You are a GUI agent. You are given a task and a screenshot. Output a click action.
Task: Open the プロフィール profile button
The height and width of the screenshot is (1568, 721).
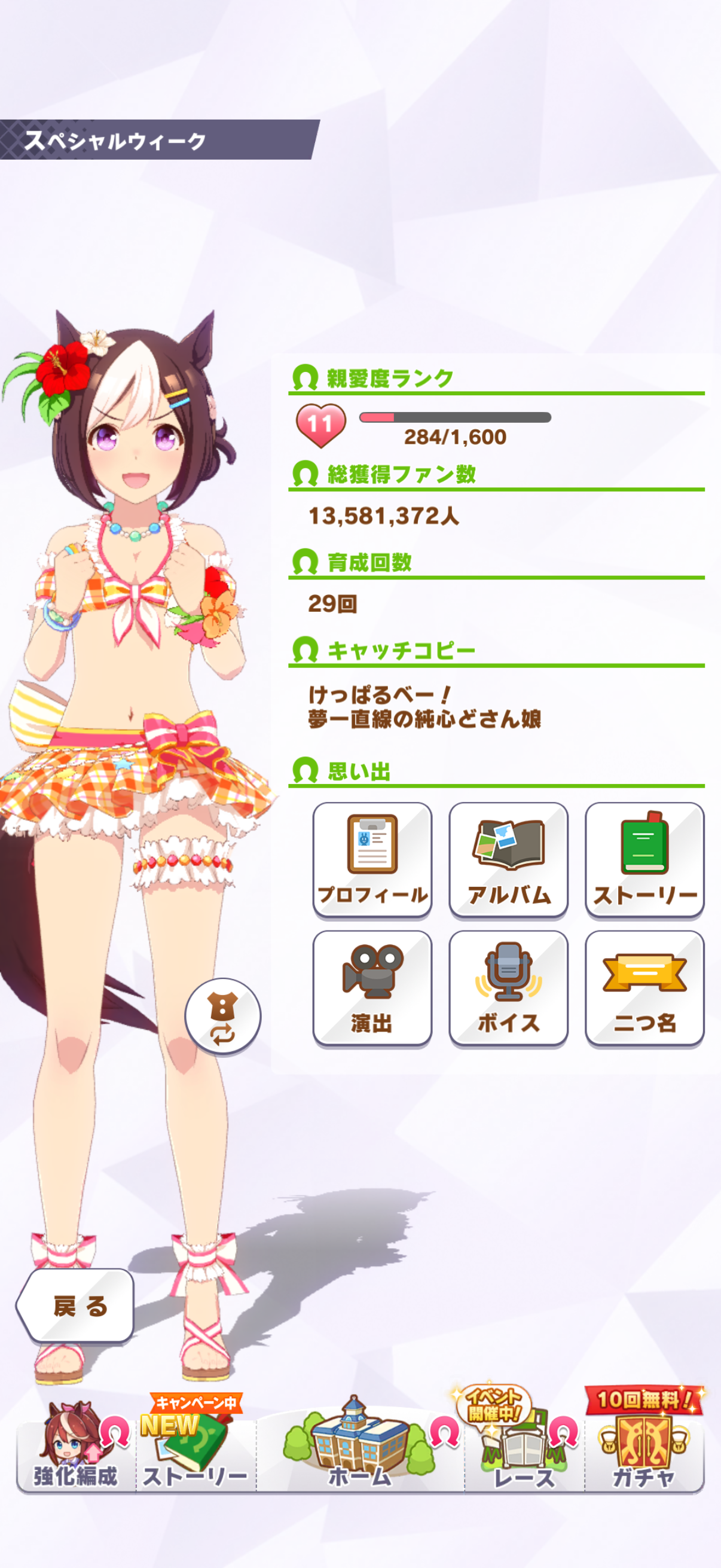[x=372, y=859]
